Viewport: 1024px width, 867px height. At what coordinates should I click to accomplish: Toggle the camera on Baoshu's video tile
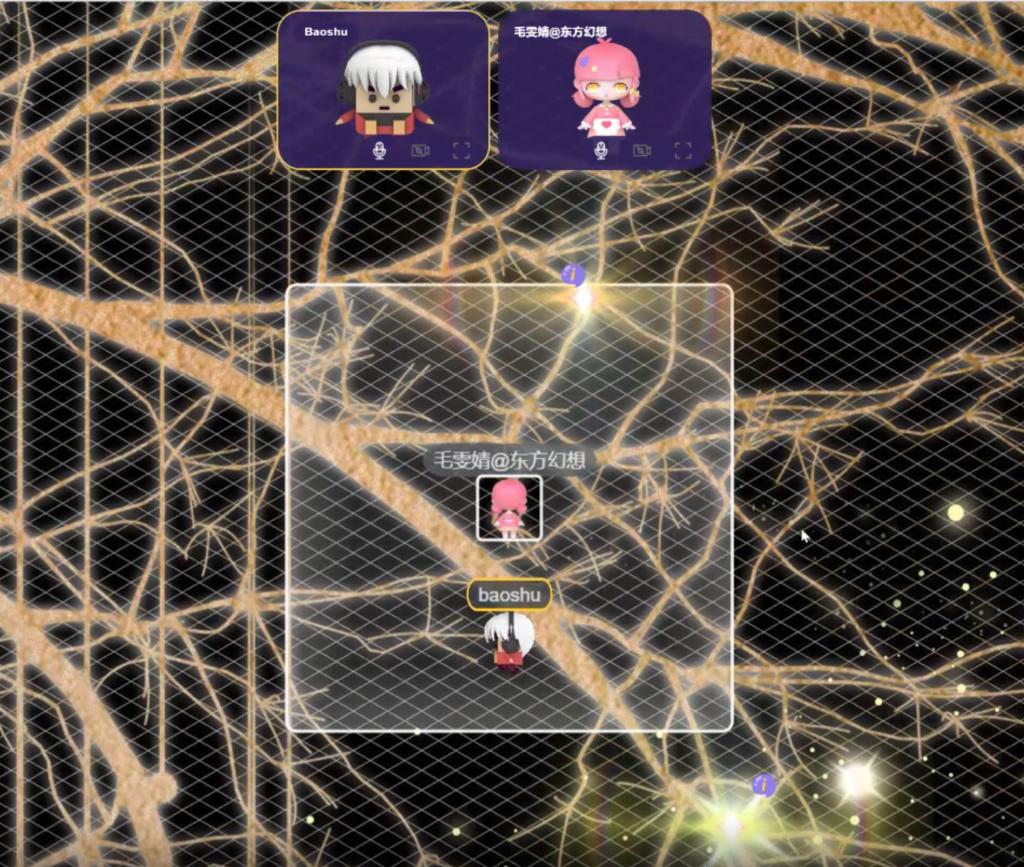[420, 151]
